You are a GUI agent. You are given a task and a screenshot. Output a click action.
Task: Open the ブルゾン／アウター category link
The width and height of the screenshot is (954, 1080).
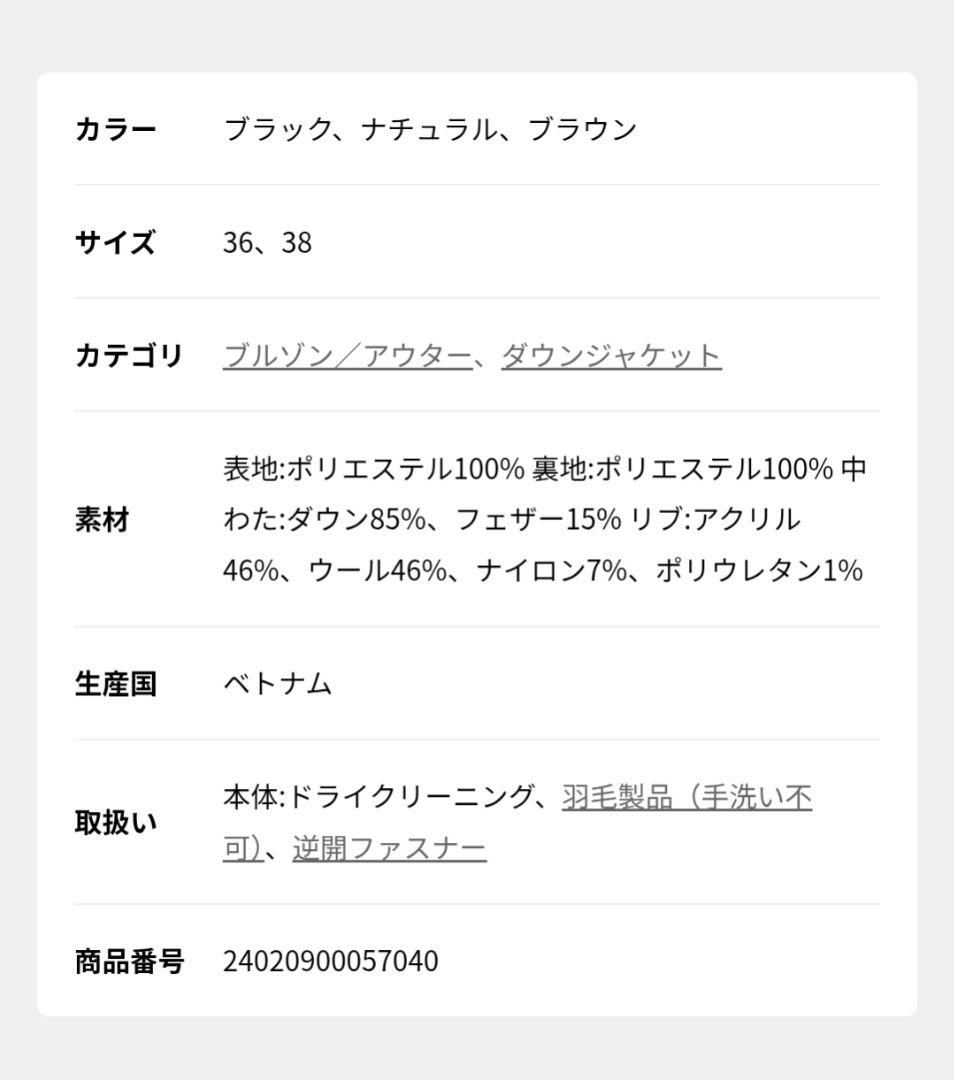click(x=348, y=356)
